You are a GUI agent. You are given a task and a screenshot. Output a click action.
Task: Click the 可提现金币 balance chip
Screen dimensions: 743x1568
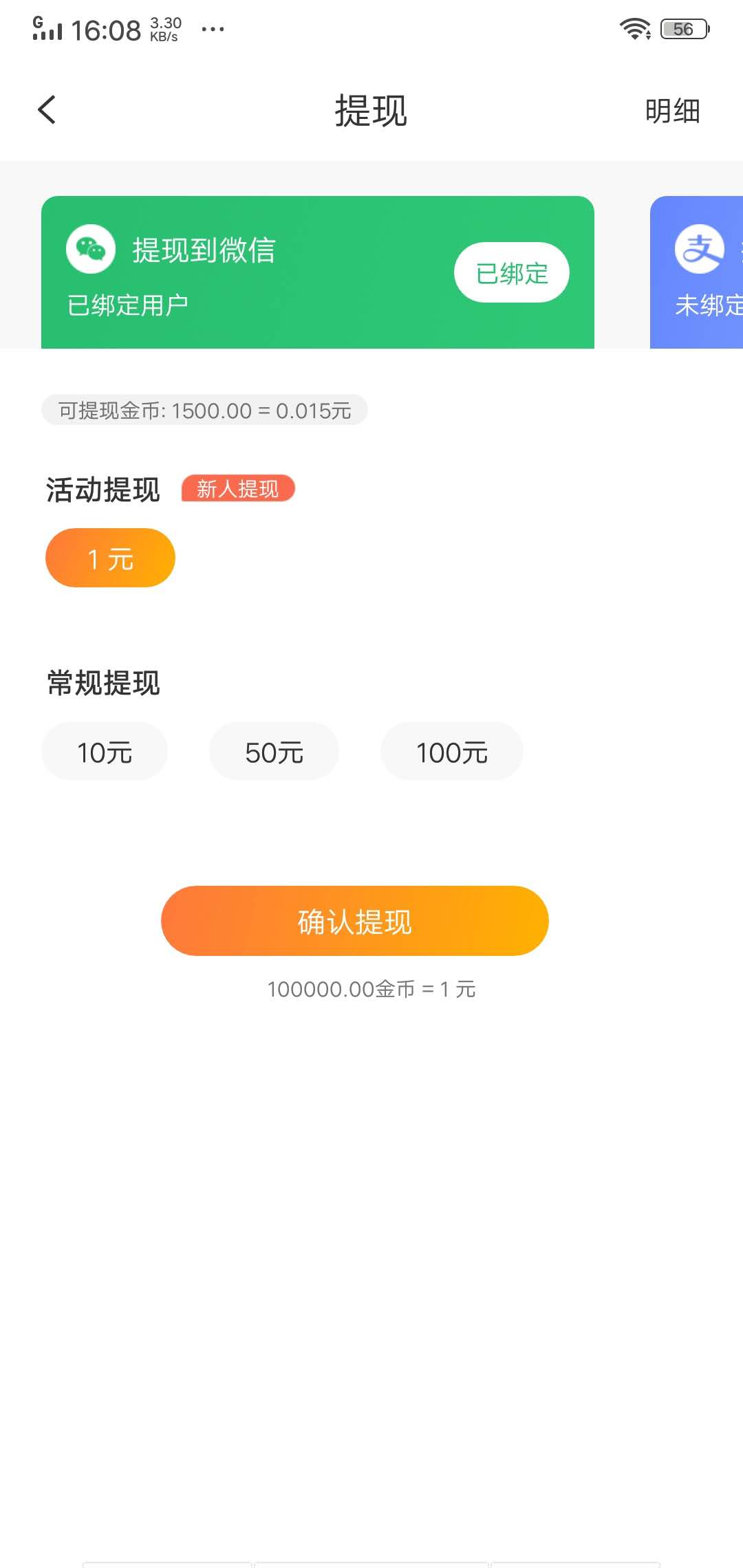pos(205,410)
